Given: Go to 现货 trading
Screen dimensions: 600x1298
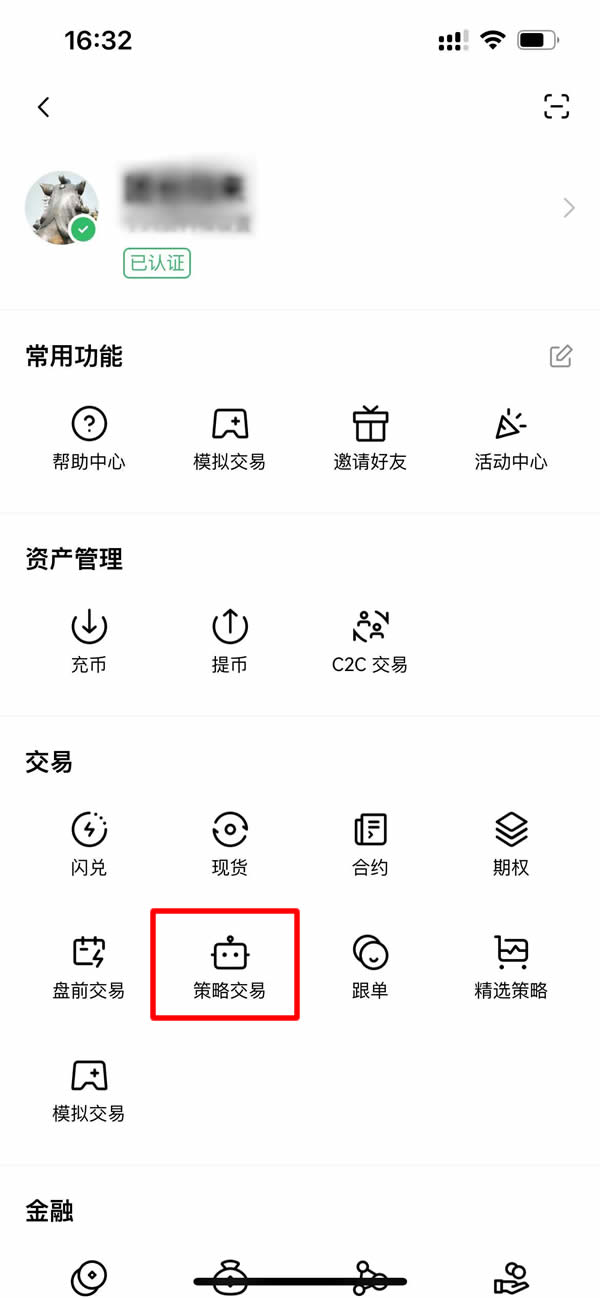Looking at the screenshot, I should click(x=229, y=844).
